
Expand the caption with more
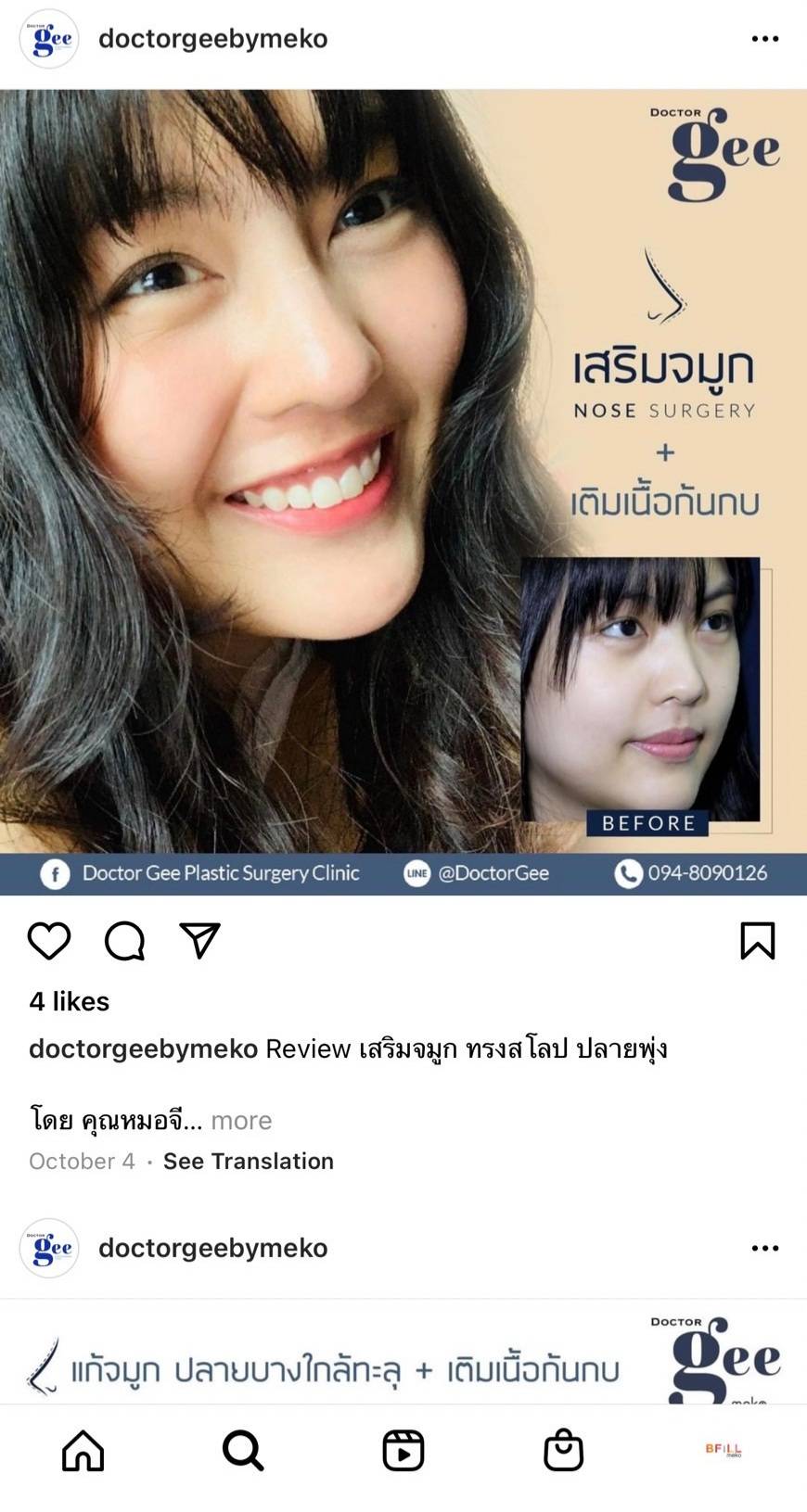pyautogui.click(x=241, y=1121)
